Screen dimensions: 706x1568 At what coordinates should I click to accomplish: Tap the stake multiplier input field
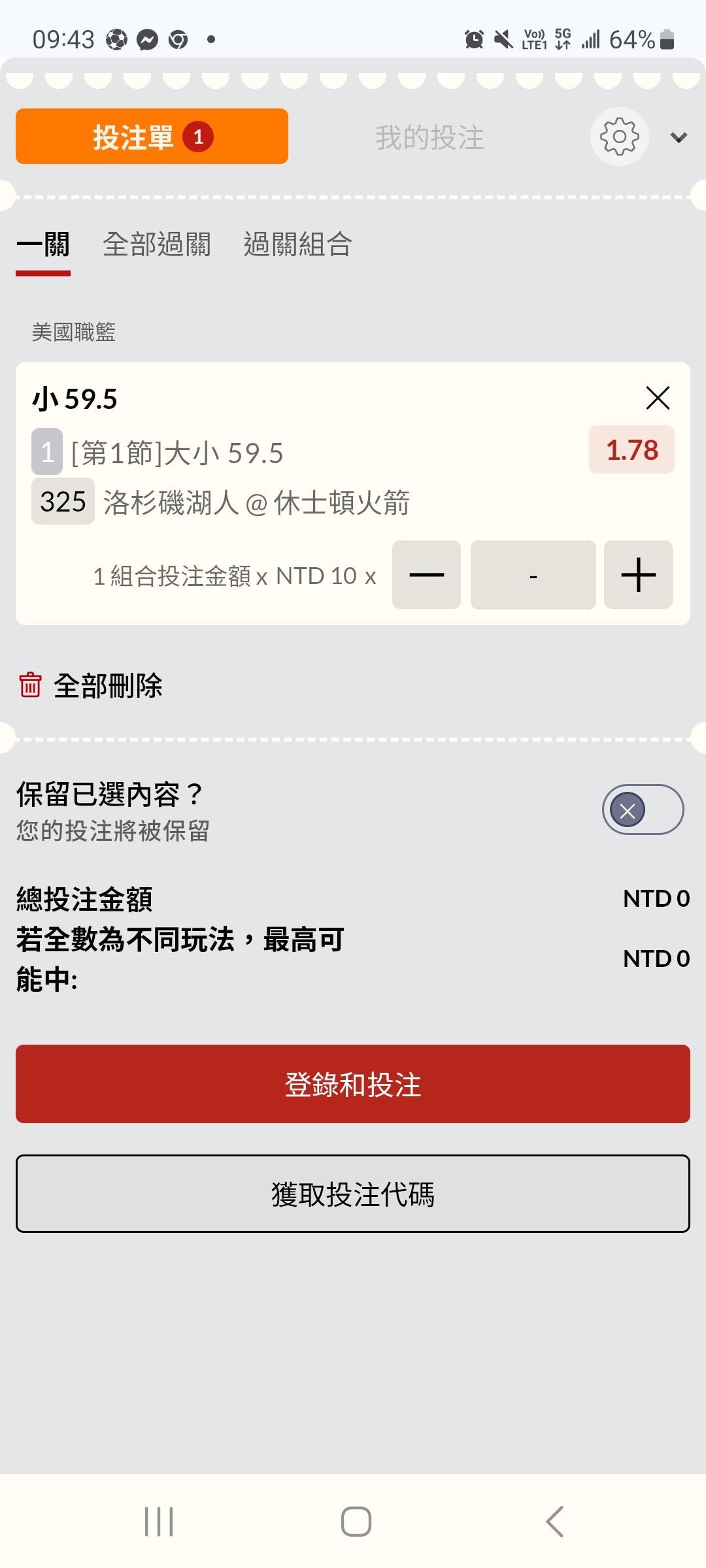(533, 575)
